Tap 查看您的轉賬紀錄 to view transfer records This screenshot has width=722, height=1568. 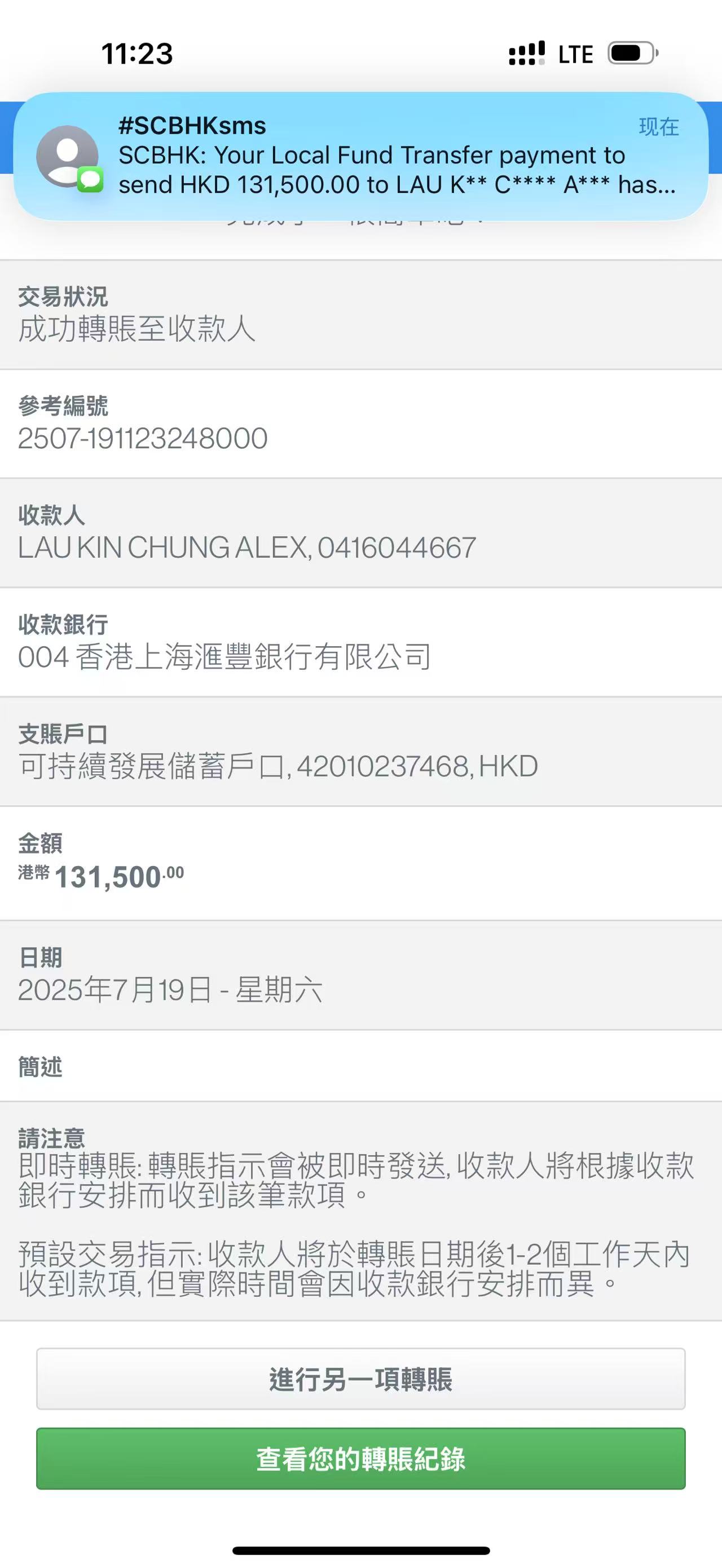click(x=360, y=1459)
